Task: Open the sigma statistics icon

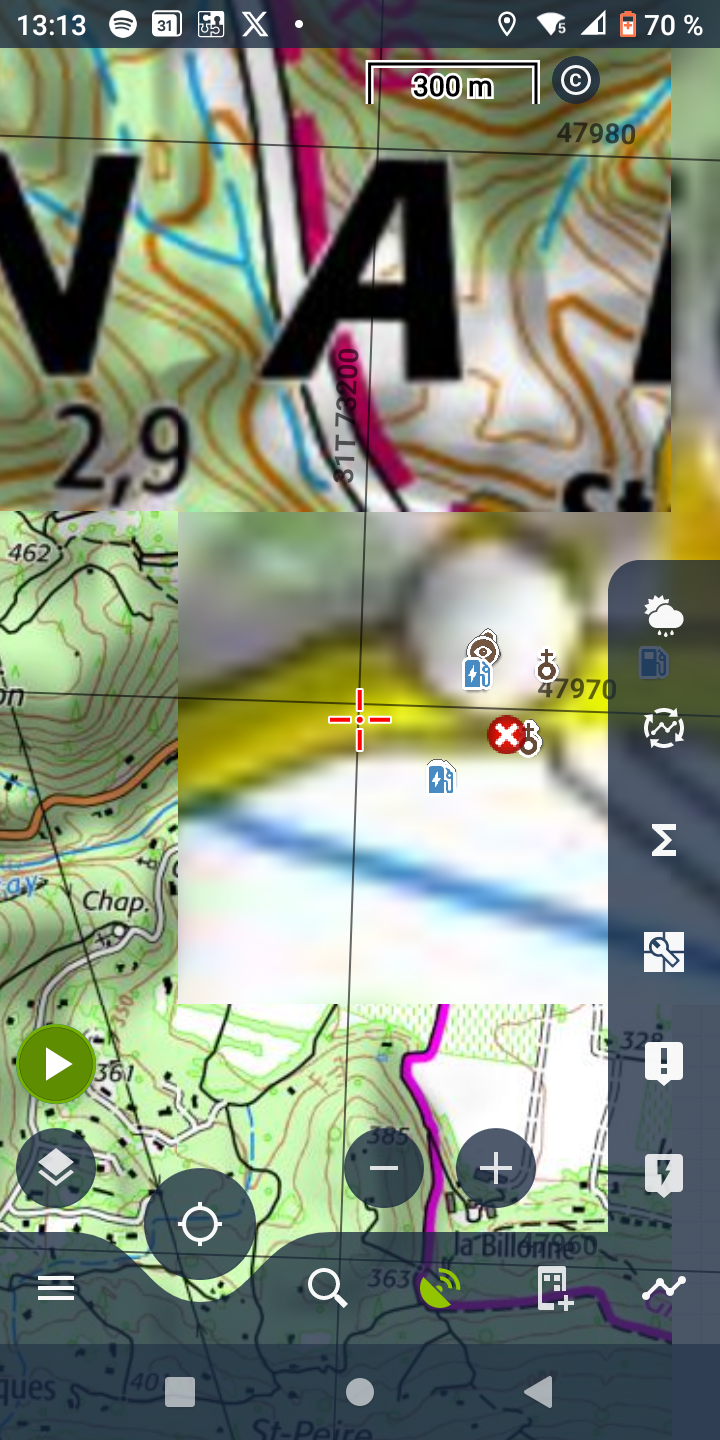Action: point(664,841)
